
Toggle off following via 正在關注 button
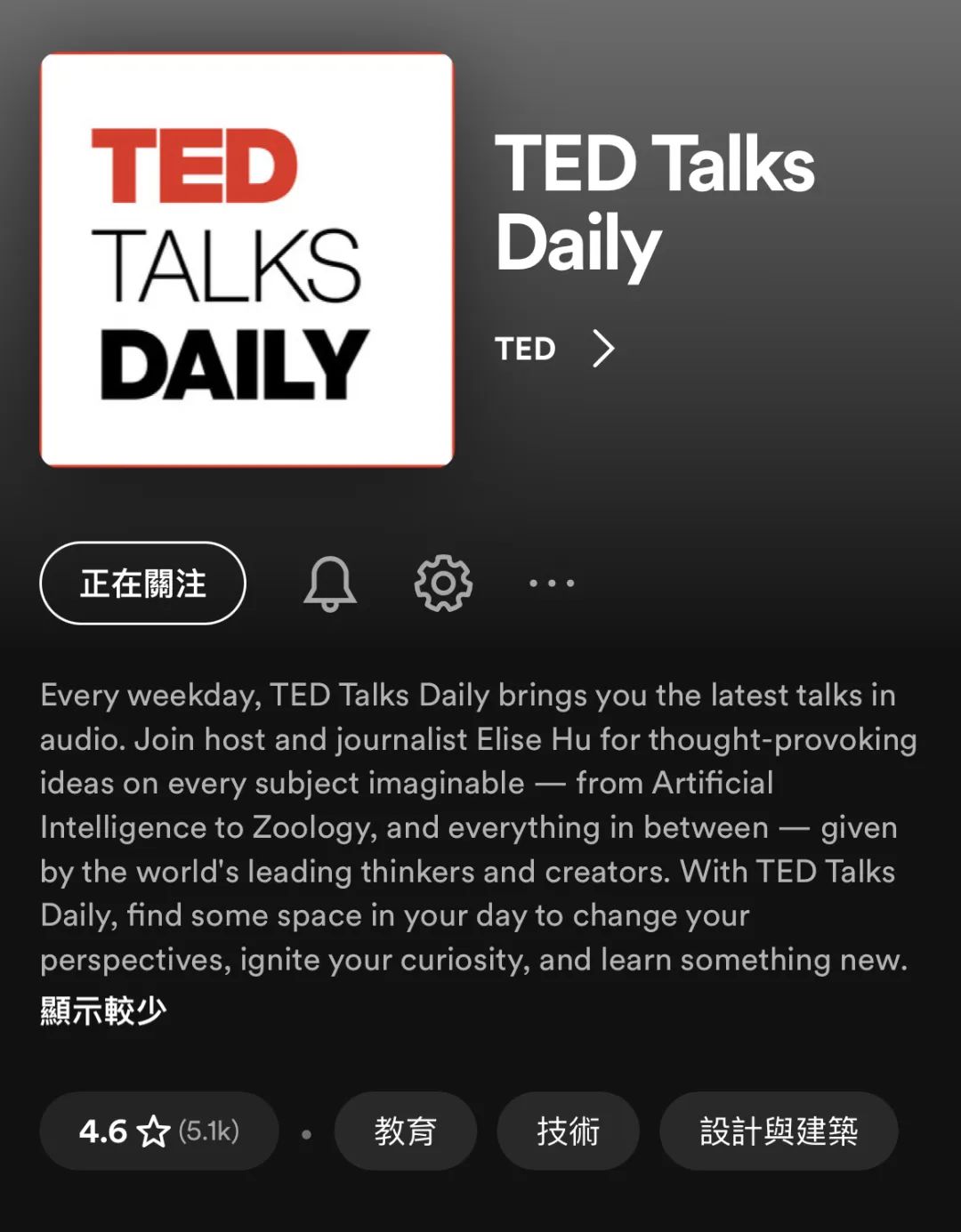pos(142,584)
